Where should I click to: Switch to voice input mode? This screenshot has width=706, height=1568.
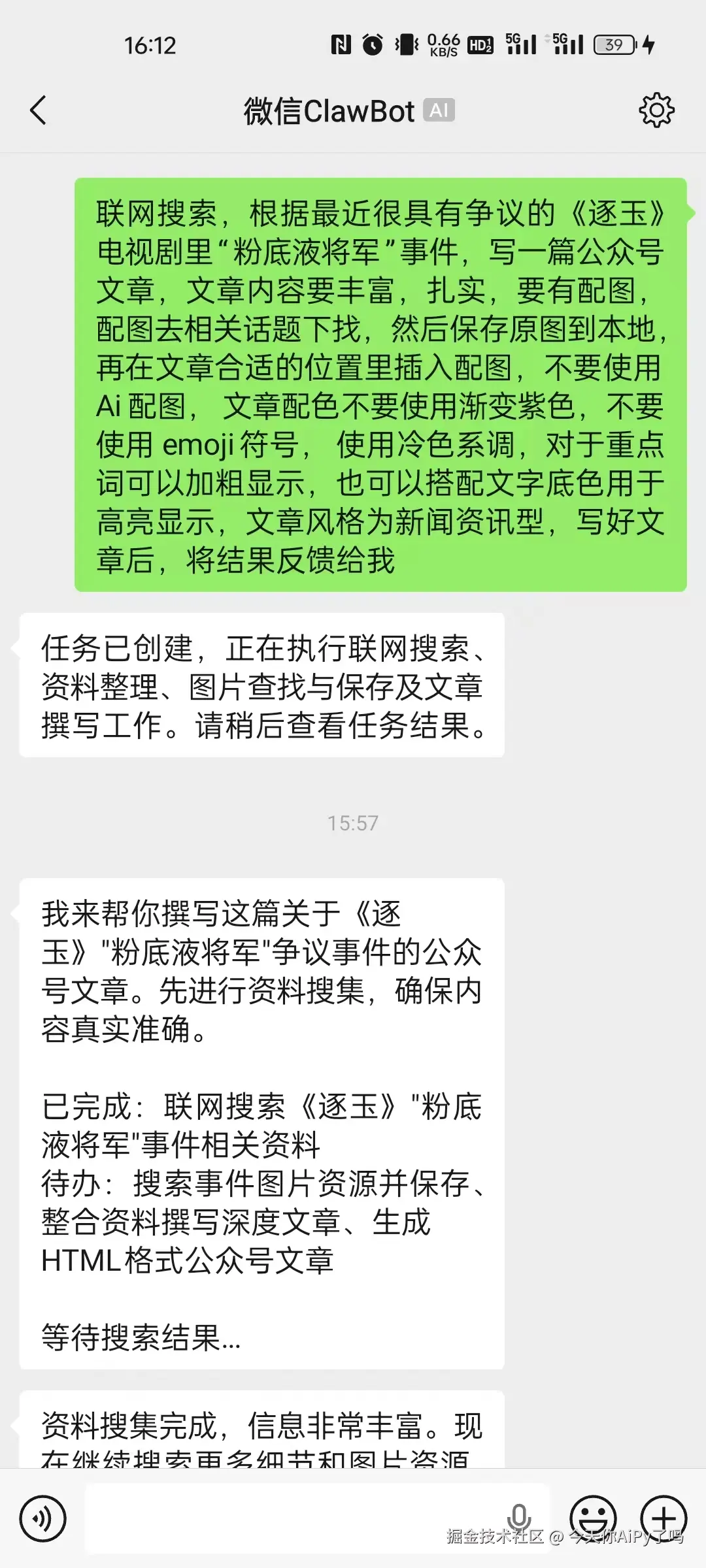pyautogui.click(x=43, y=1518)
